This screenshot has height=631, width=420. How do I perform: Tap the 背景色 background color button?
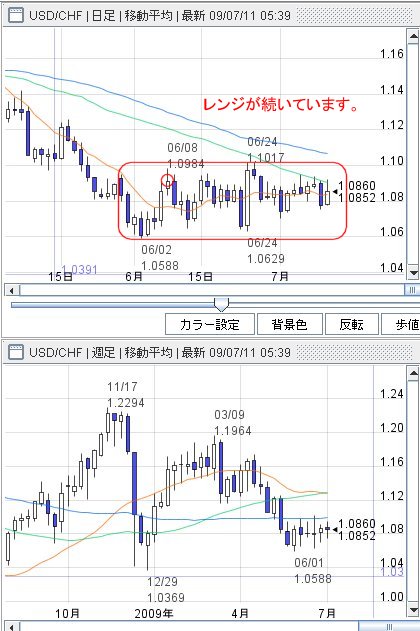pos(289,324)
